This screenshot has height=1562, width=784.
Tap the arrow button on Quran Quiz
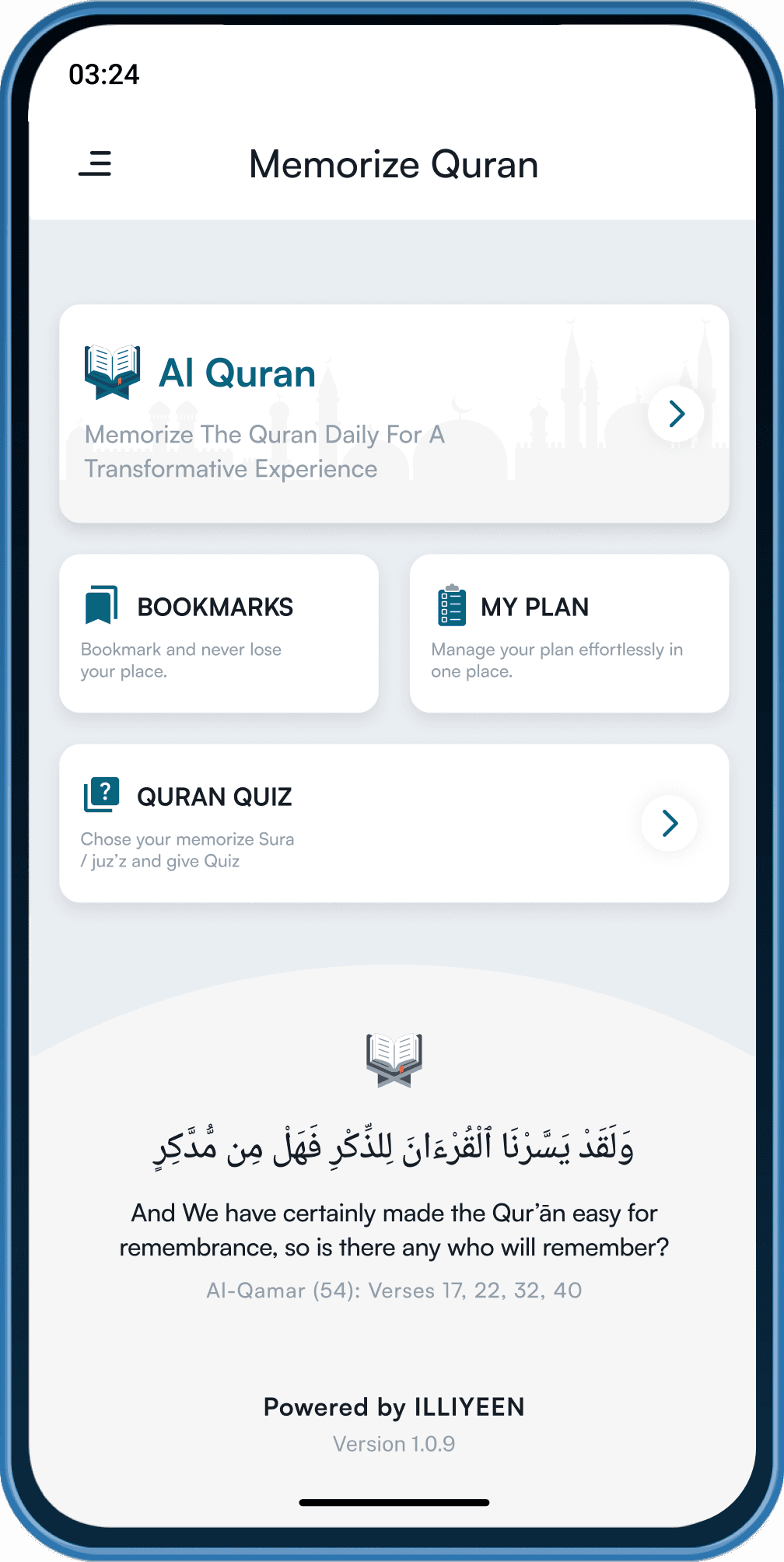670,823
